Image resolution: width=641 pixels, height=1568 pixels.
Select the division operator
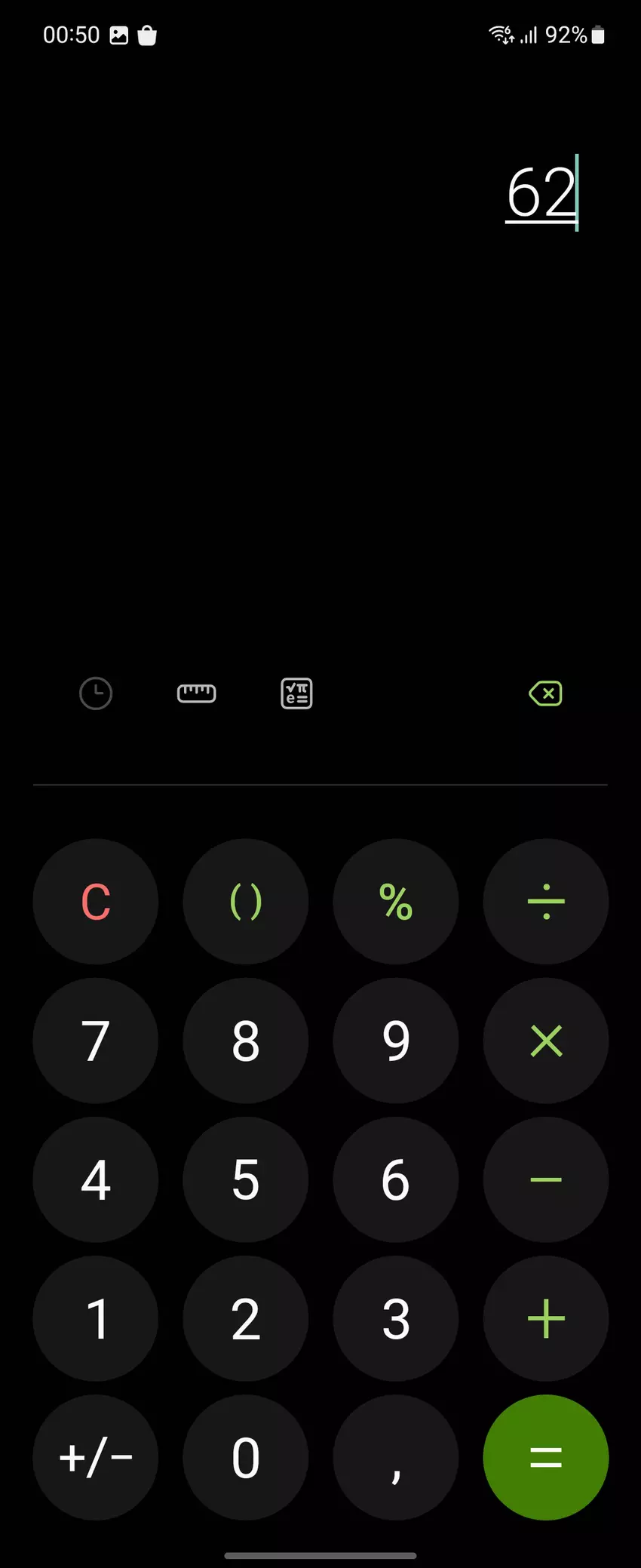pos(546,901)
